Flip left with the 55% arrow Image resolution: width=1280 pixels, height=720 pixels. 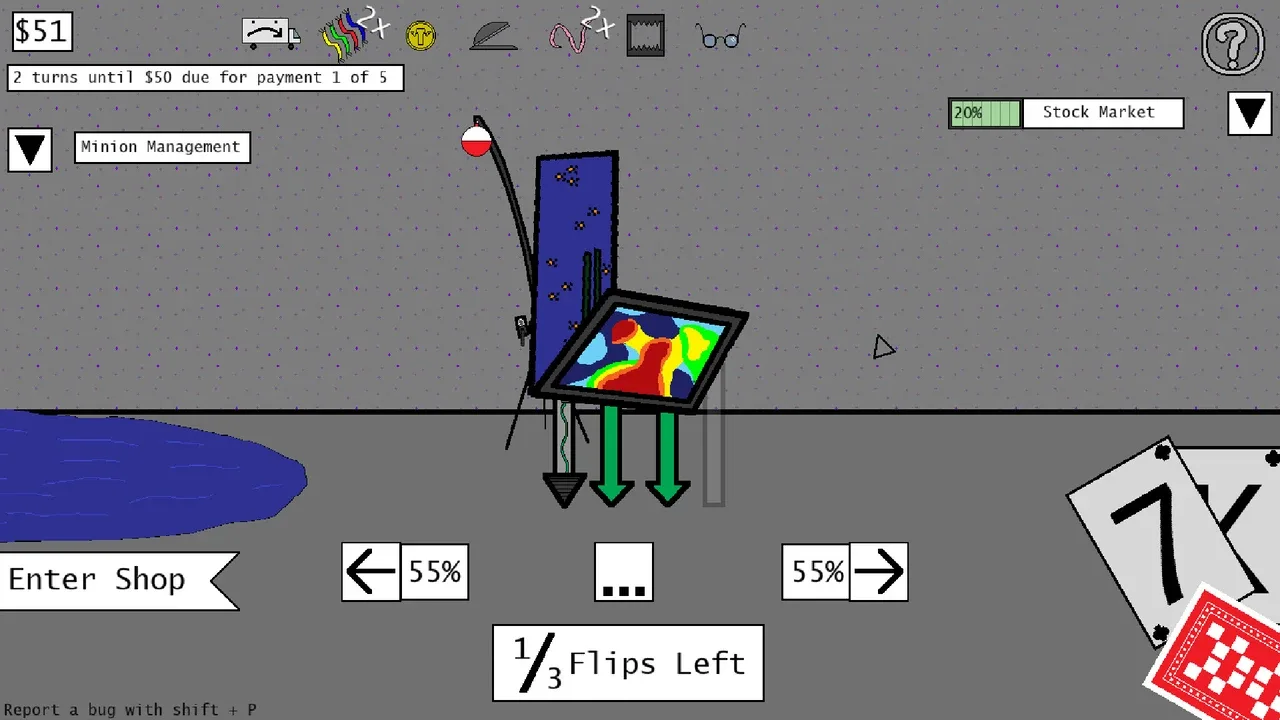pyautogui.click(x=371, y=572)
